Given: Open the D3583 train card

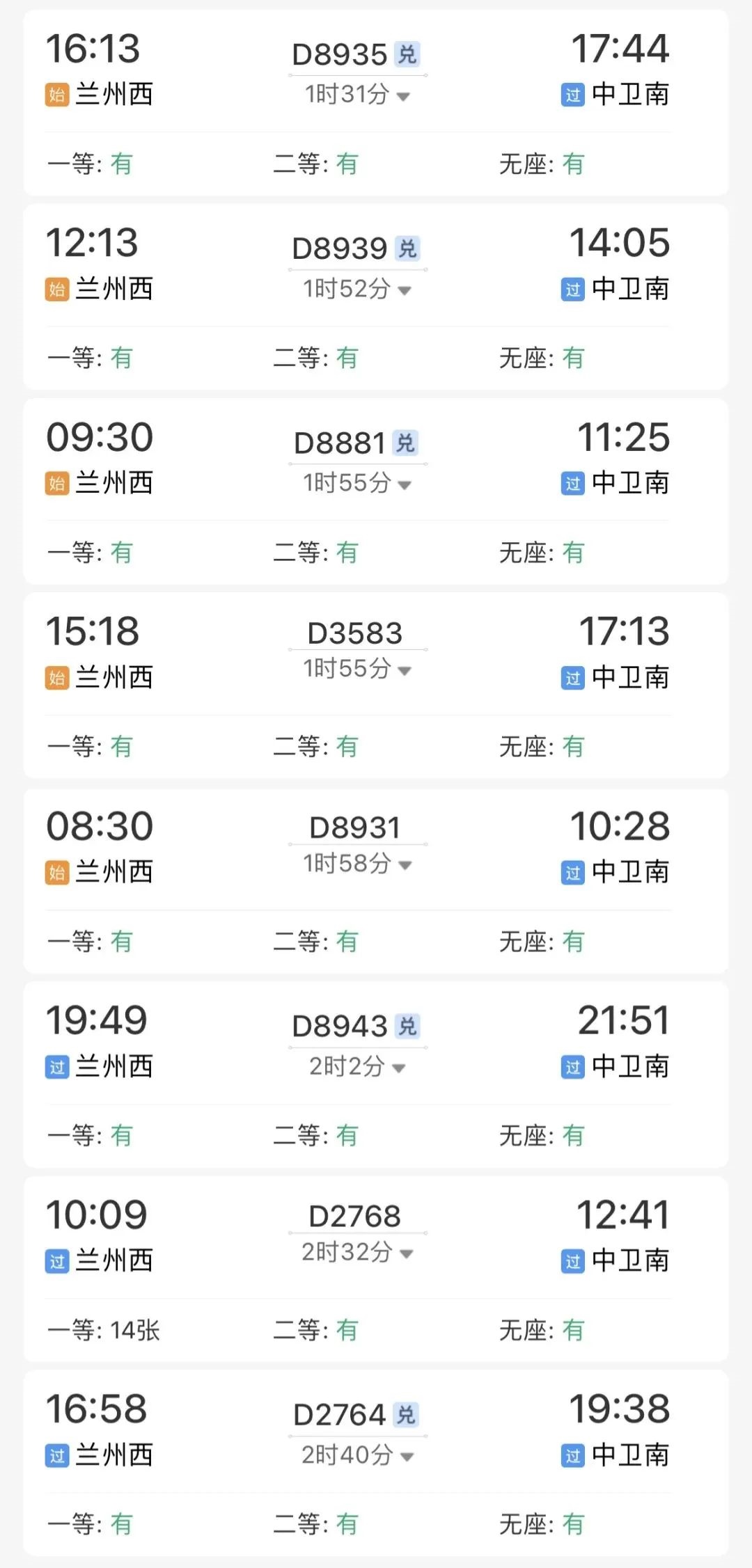Looking at the screenshot, I should click(x=354, y=633).
